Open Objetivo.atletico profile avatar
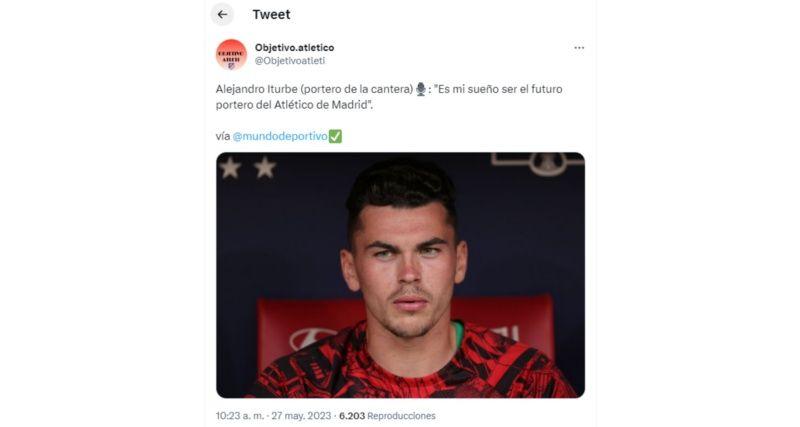This screenshot has width=800, height=427. coord(231,54)
